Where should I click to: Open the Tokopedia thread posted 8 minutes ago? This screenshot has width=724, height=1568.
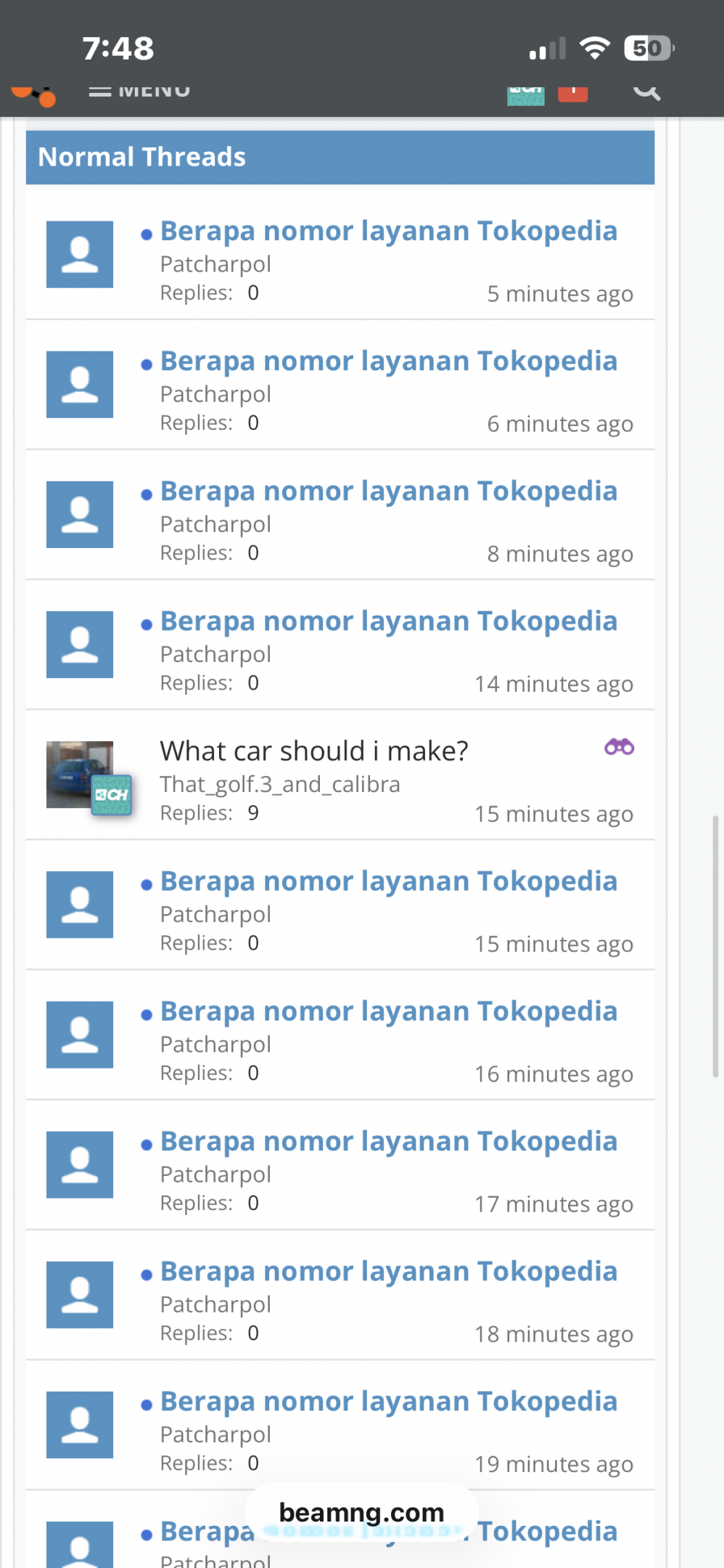(388, 491)
